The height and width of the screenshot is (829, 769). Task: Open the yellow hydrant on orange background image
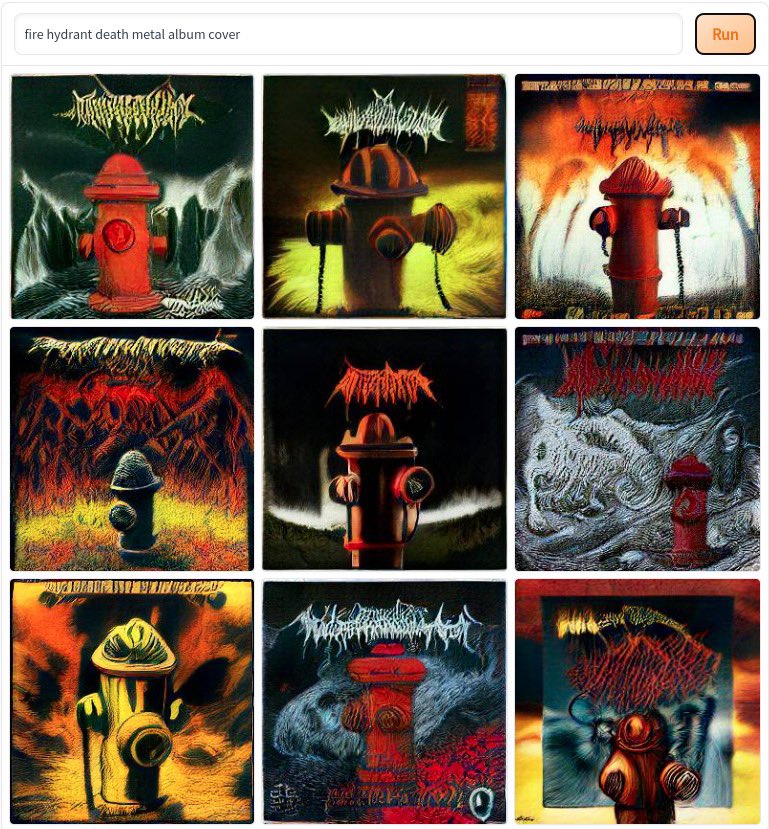(132, 700)
